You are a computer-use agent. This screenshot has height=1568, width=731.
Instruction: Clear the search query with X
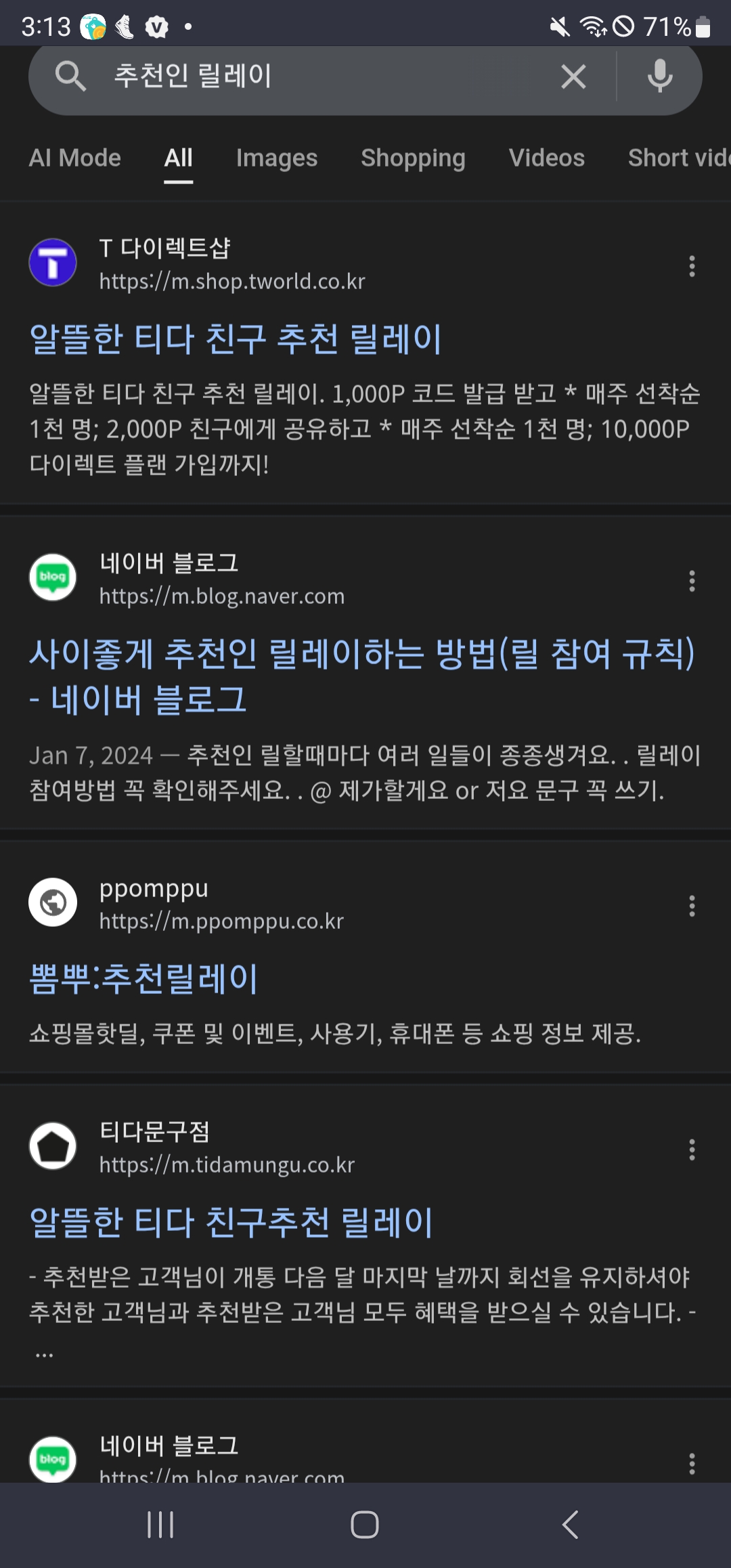pos(573,77)
